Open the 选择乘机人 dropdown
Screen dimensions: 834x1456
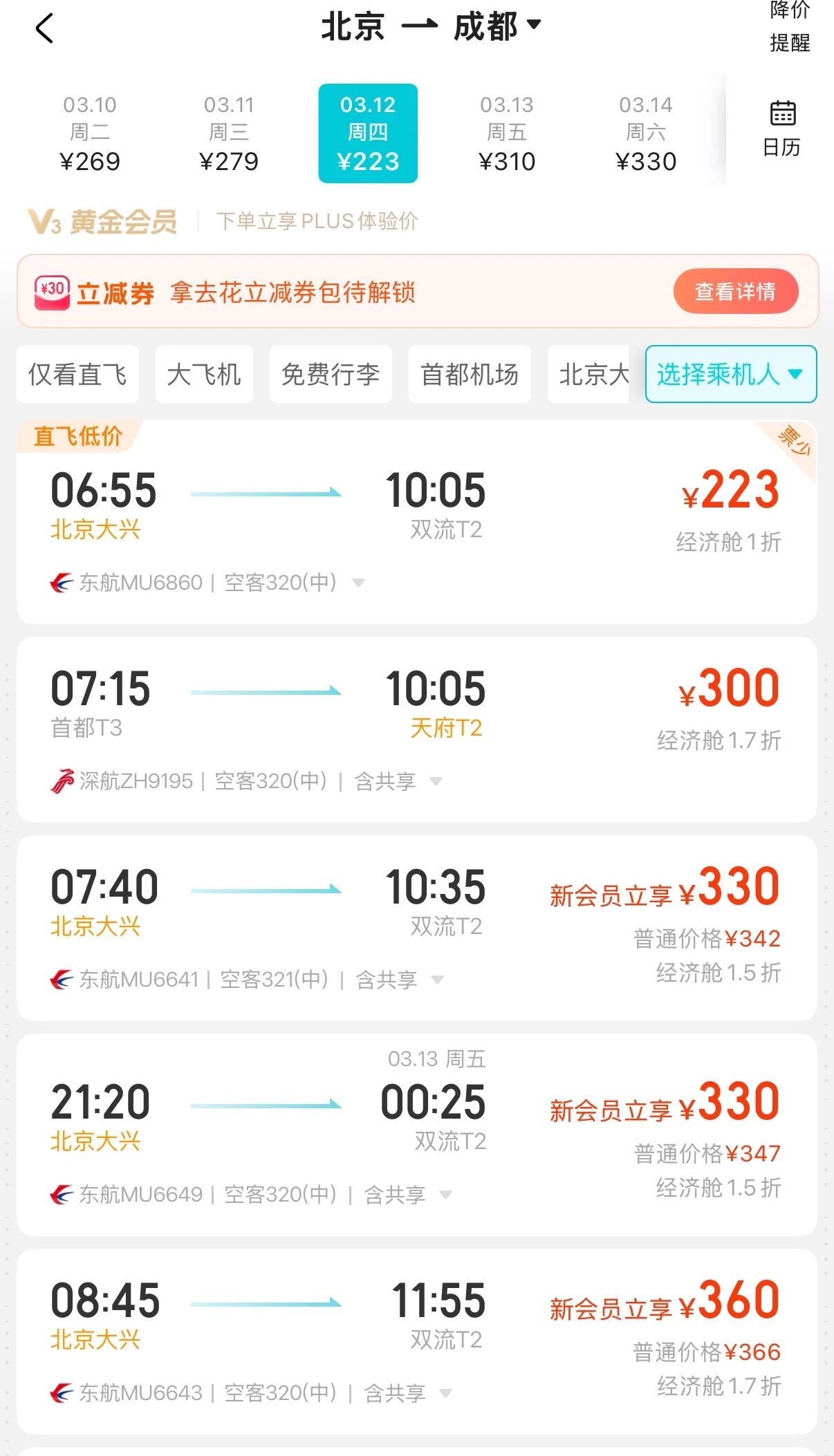(731, 374)
